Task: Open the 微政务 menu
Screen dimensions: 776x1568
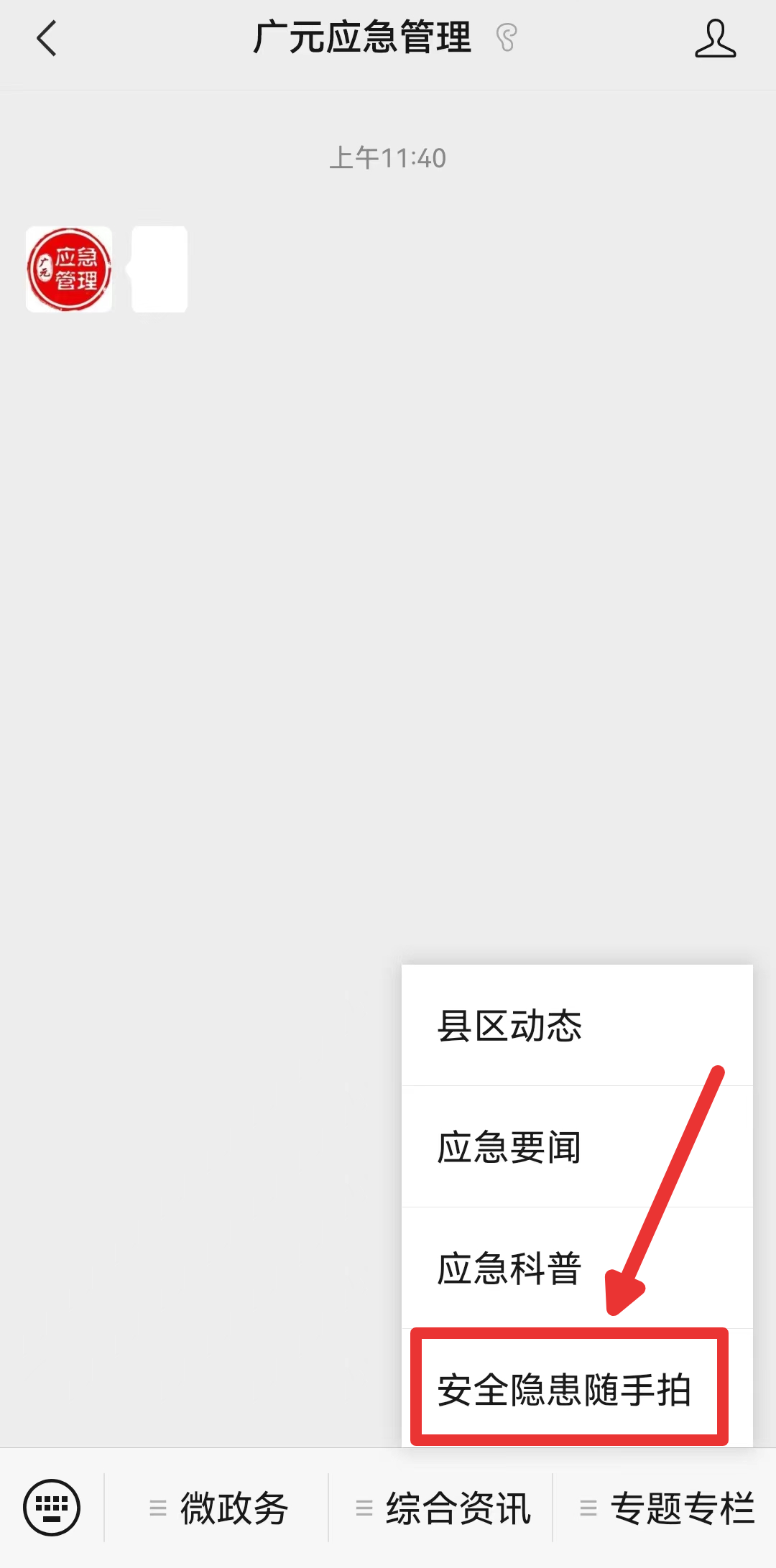Action: coord(217,1507)
